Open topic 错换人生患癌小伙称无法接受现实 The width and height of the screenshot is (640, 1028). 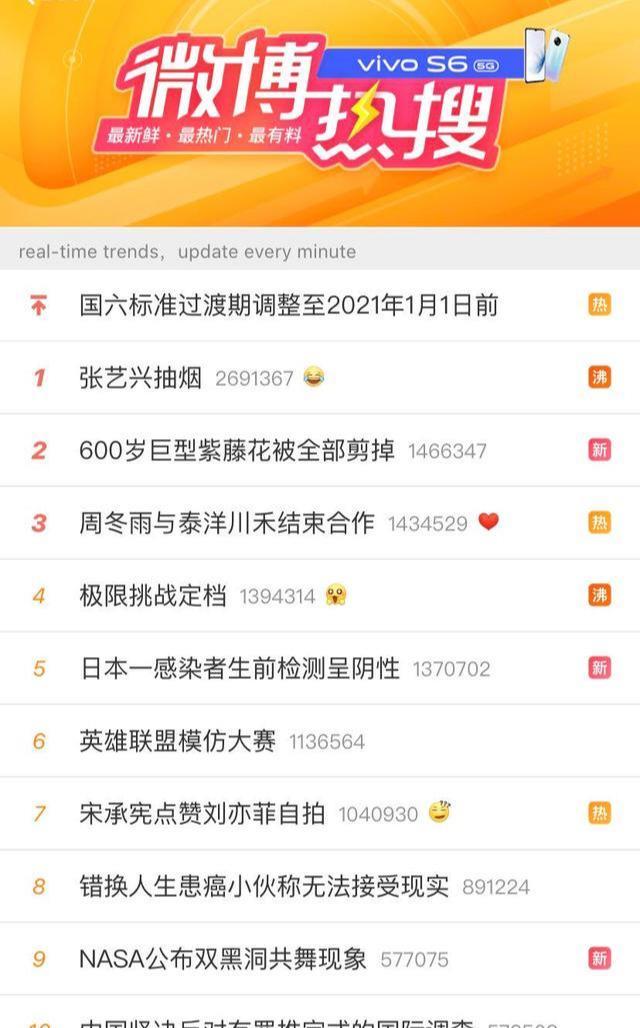point(264,887)
